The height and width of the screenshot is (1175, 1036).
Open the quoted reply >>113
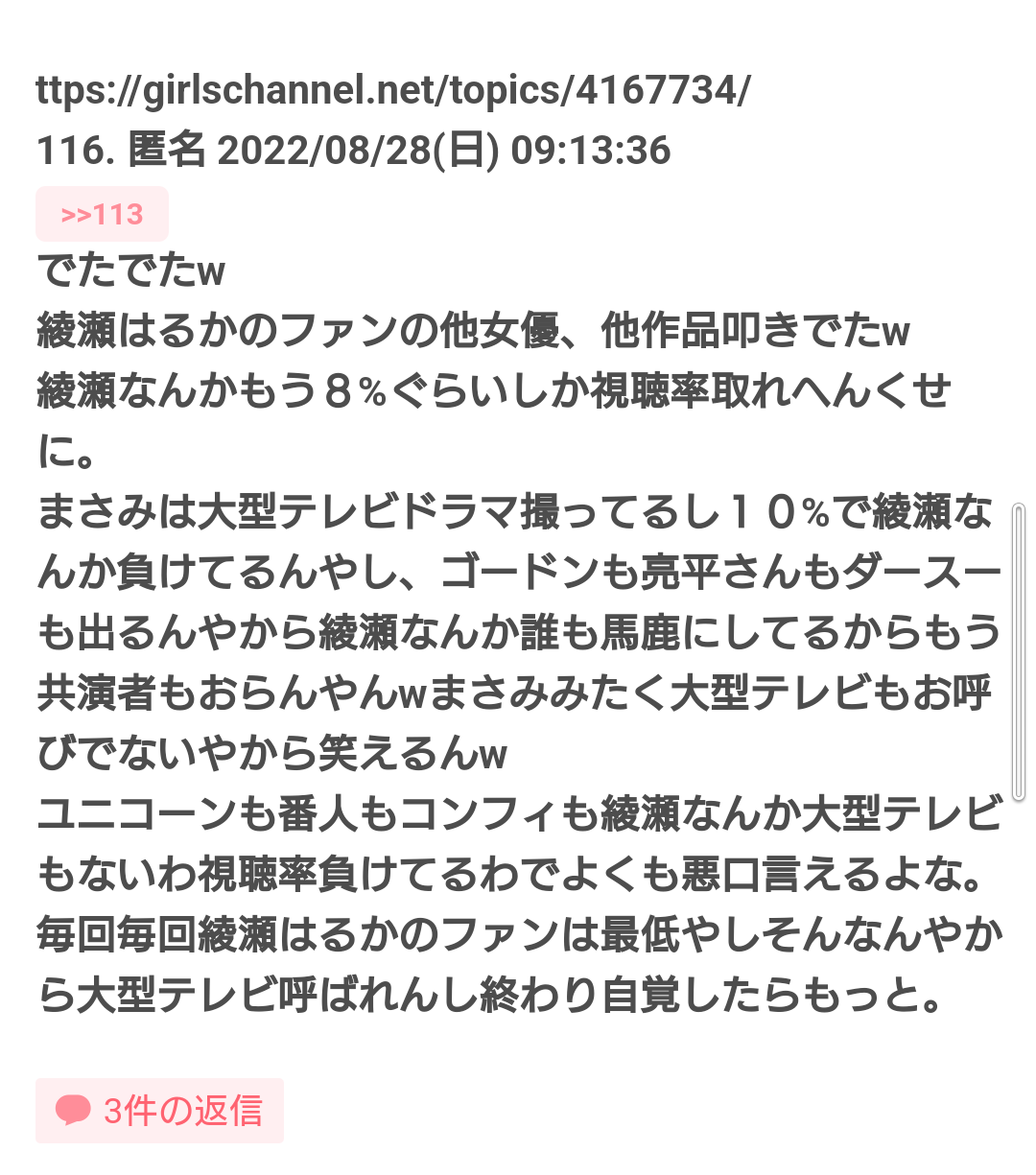(102, 214)
